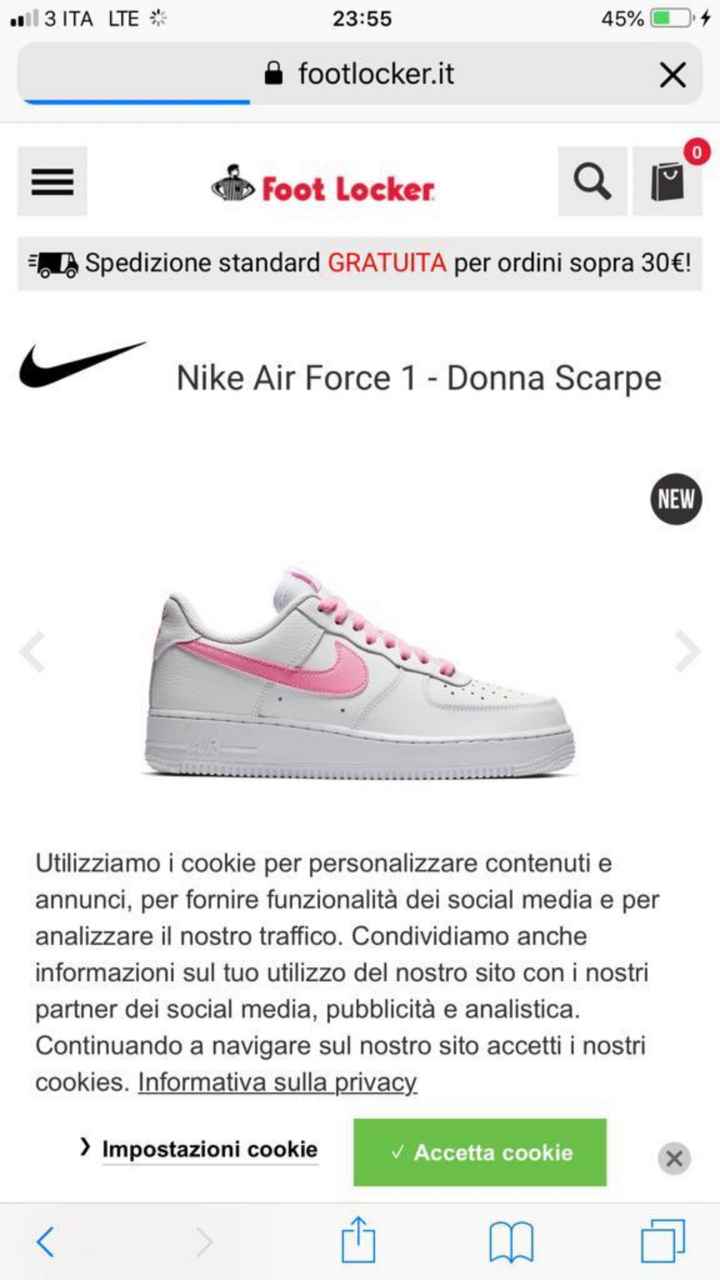Tap the Safari share icon
Image resolution: width=720 pixels, height=1280 pixels.
tap(359, 1240)
